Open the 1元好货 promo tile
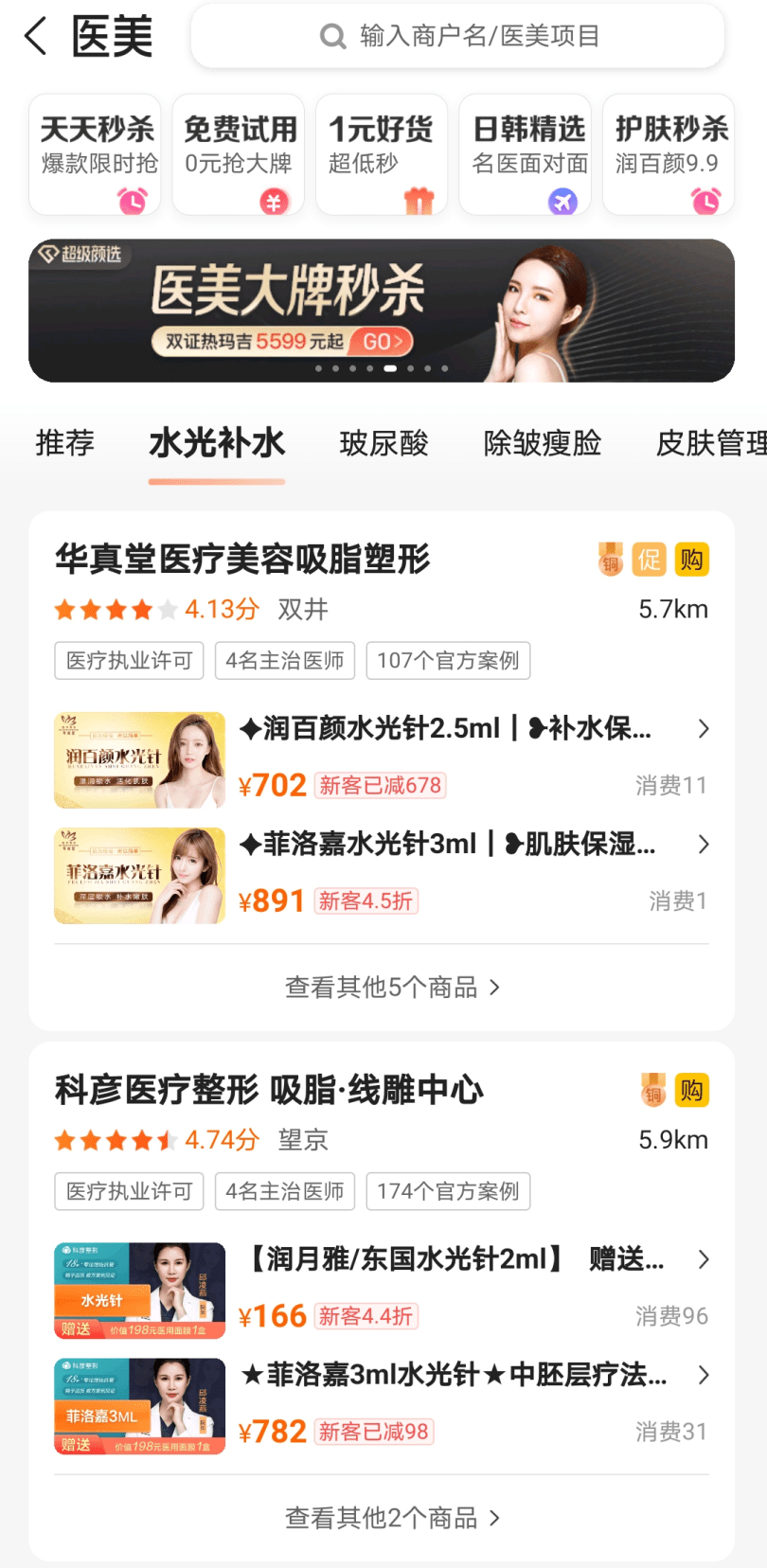This screenshot has height=1568, width=767. [382, 155]
